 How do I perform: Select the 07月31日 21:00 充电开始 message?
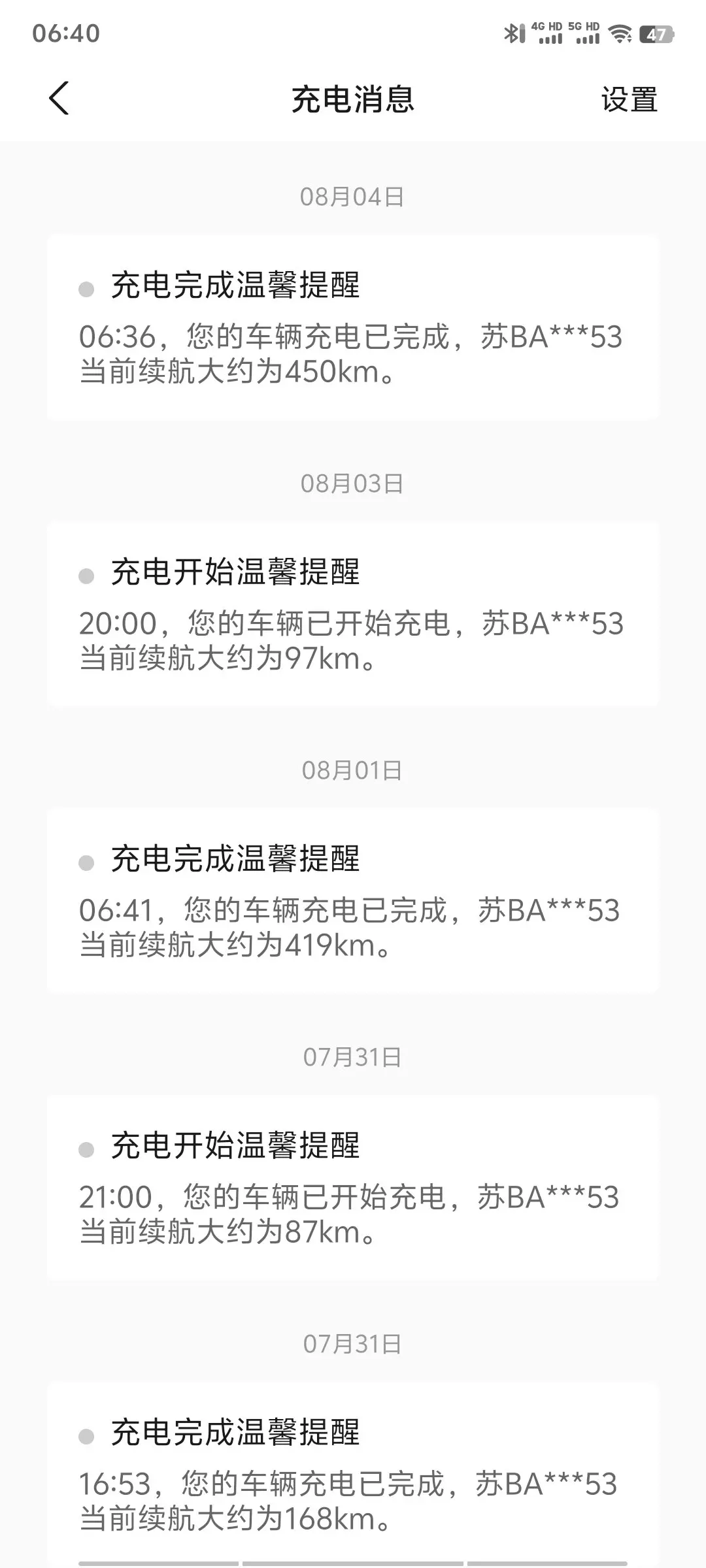[353, 1187]
